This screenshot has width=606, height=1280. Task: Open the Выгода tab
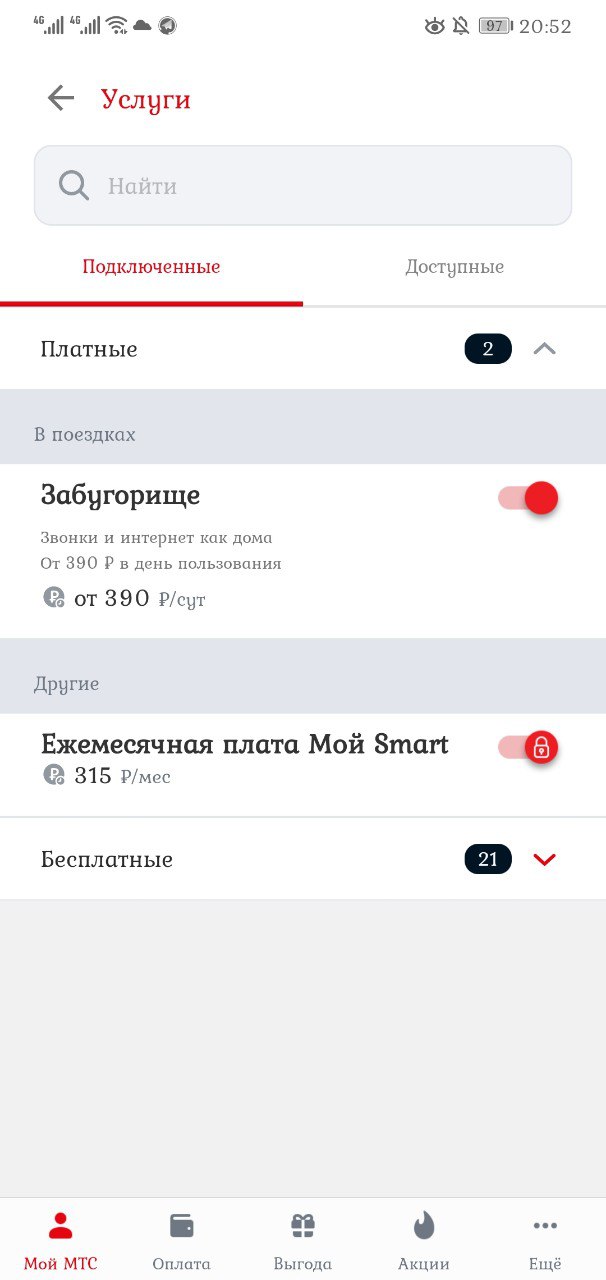[x=303, y=1240]
